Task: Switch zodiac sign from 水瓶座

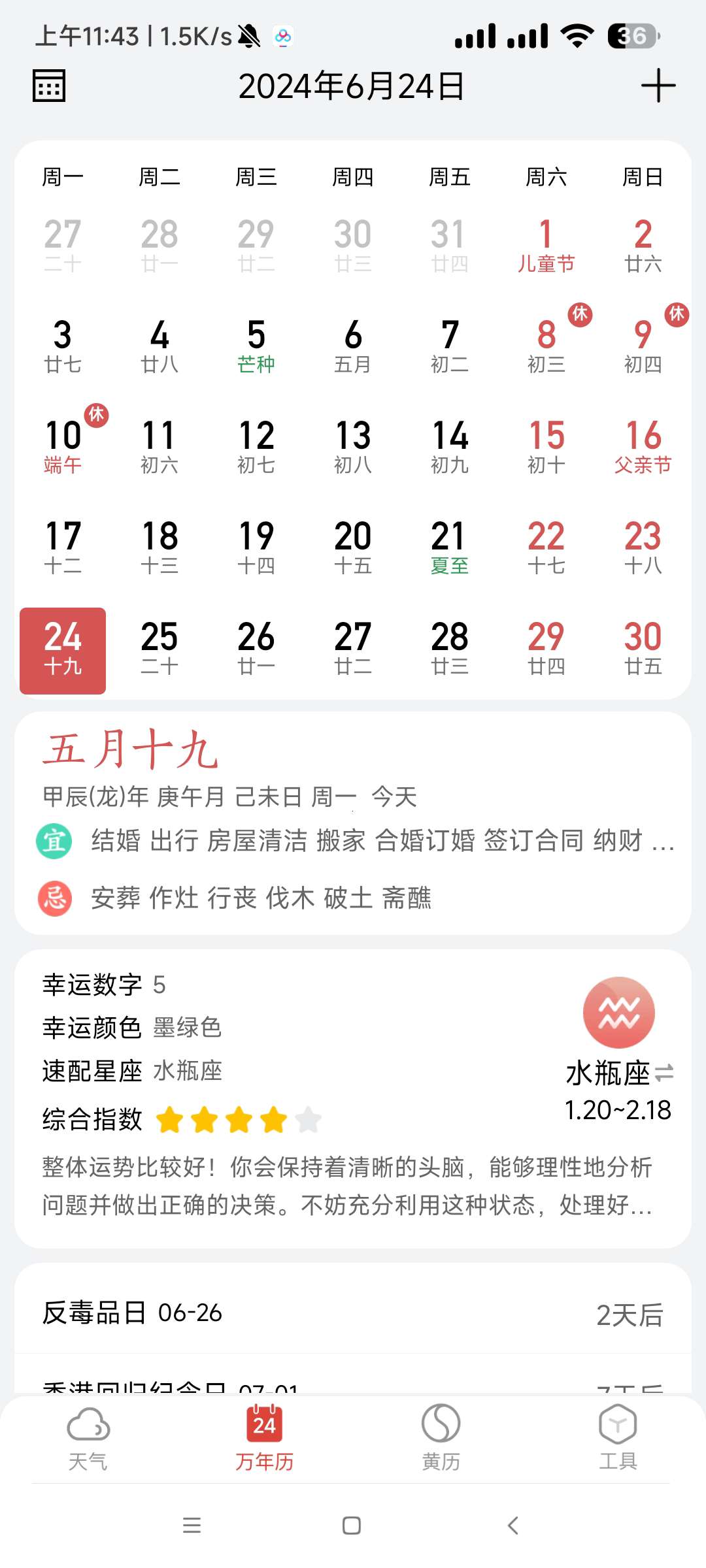Action: point(664,1073)
